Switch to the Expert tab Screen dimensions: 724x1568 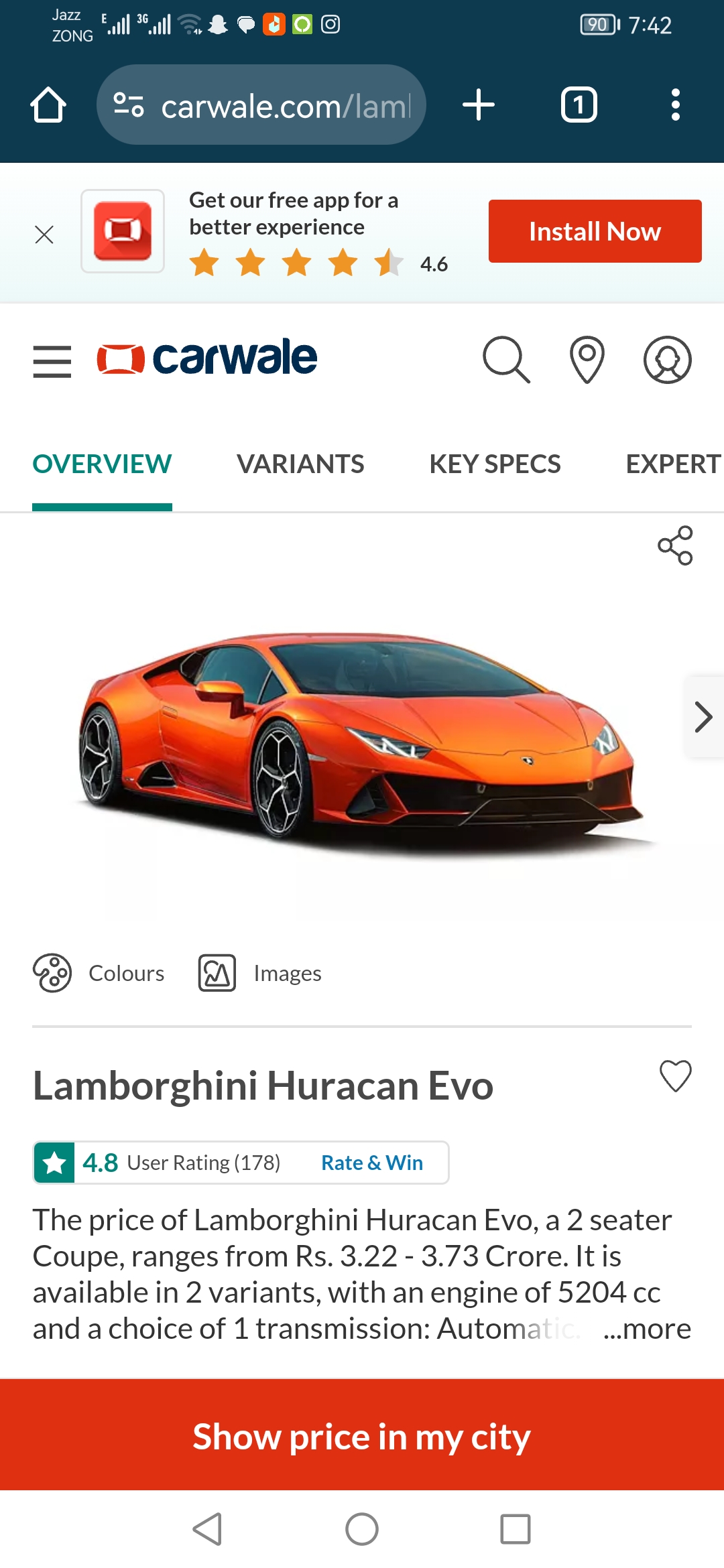coord(672,464)
